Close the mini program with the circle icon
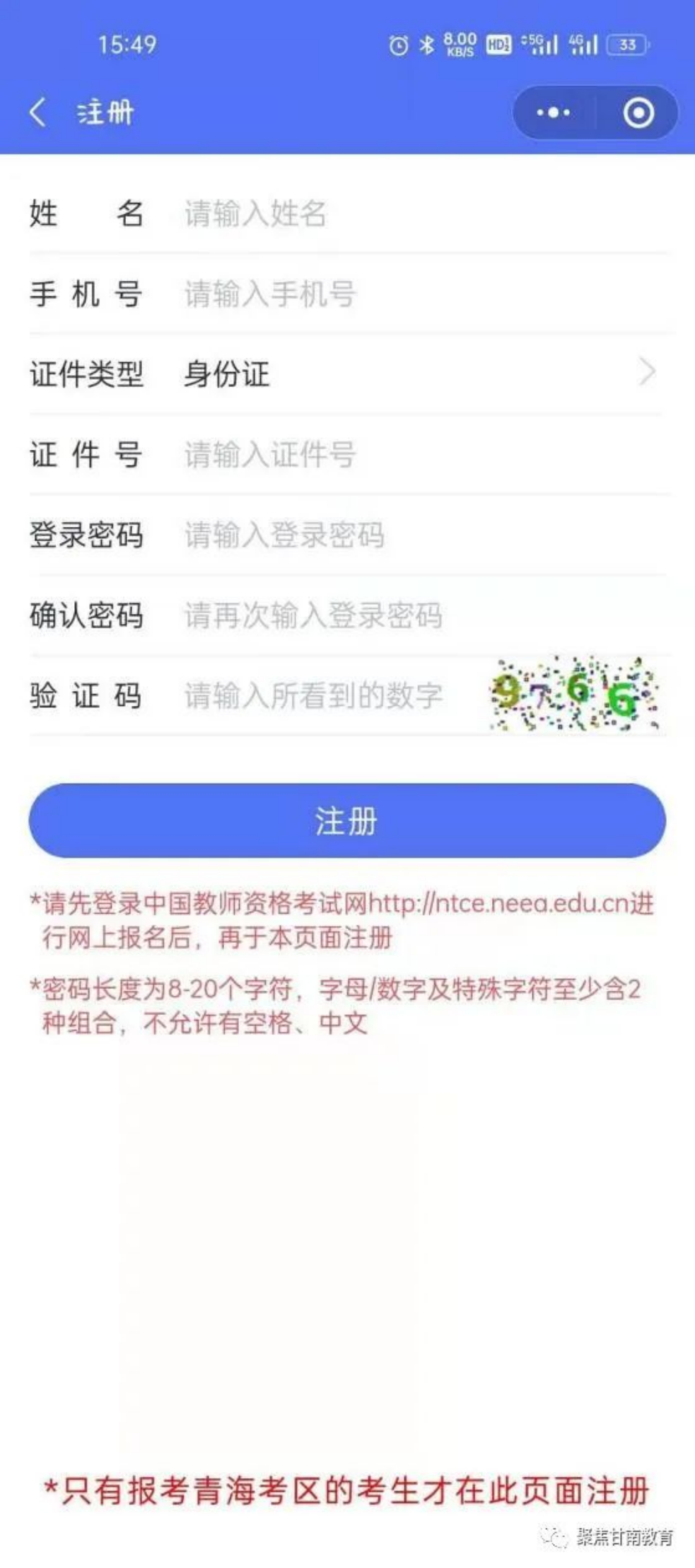Image resolution: width=695 pixels, height=1568 pixels. click(x=638, y=112)
